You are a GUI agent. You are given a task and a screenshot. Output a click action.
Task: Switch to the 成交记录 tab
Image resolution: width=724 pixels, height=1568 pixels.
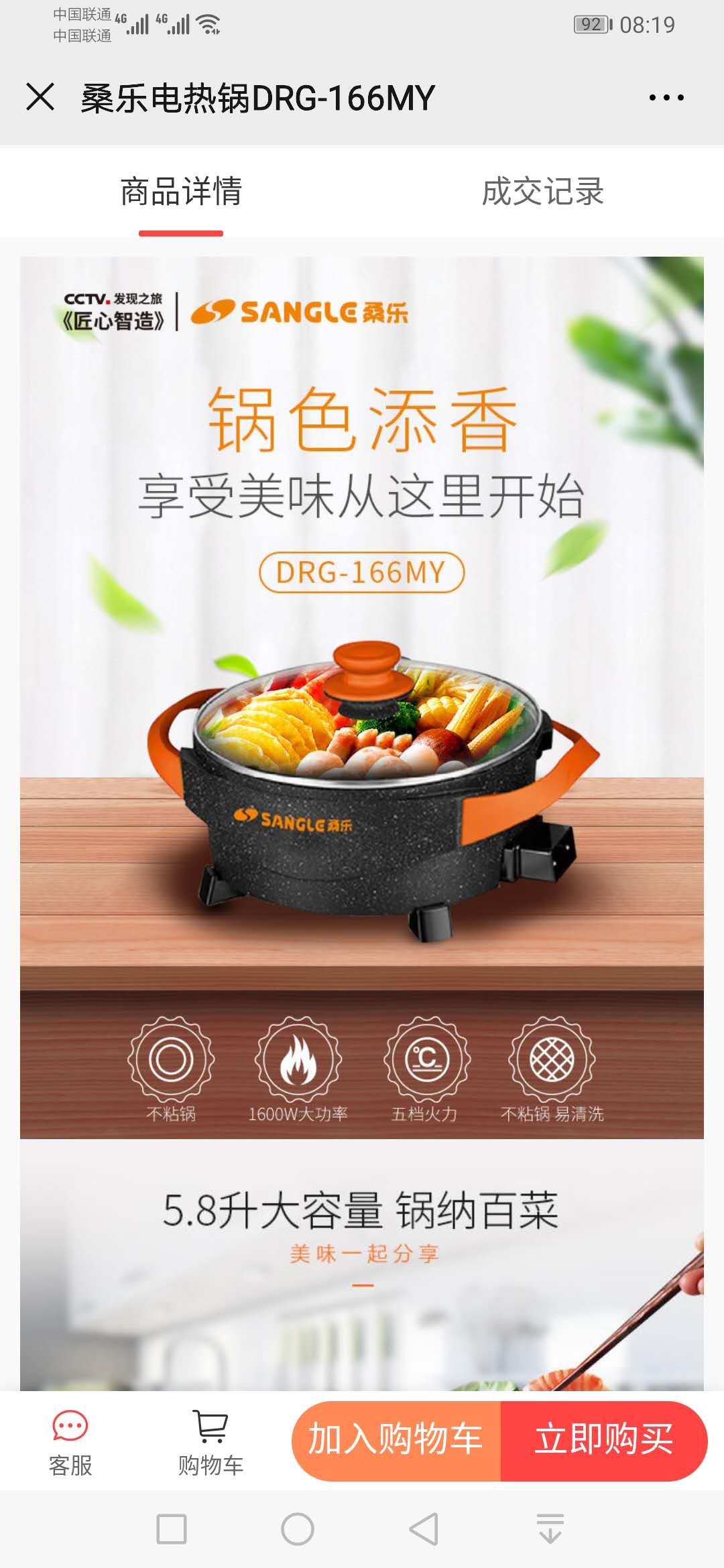coord(543,192)
